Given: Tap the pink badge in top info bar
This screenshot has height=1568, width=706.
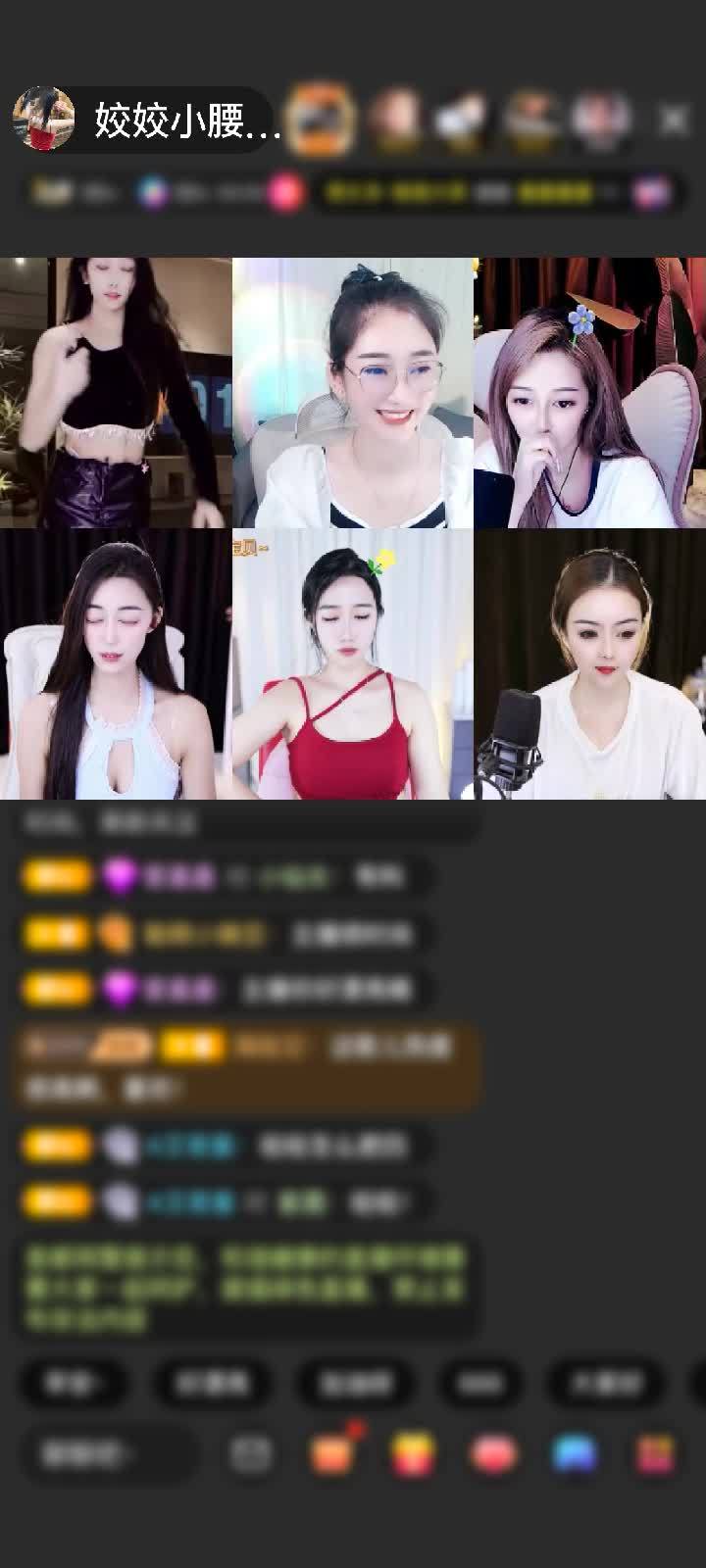Looking at the screenshot, I should [285, 192].
